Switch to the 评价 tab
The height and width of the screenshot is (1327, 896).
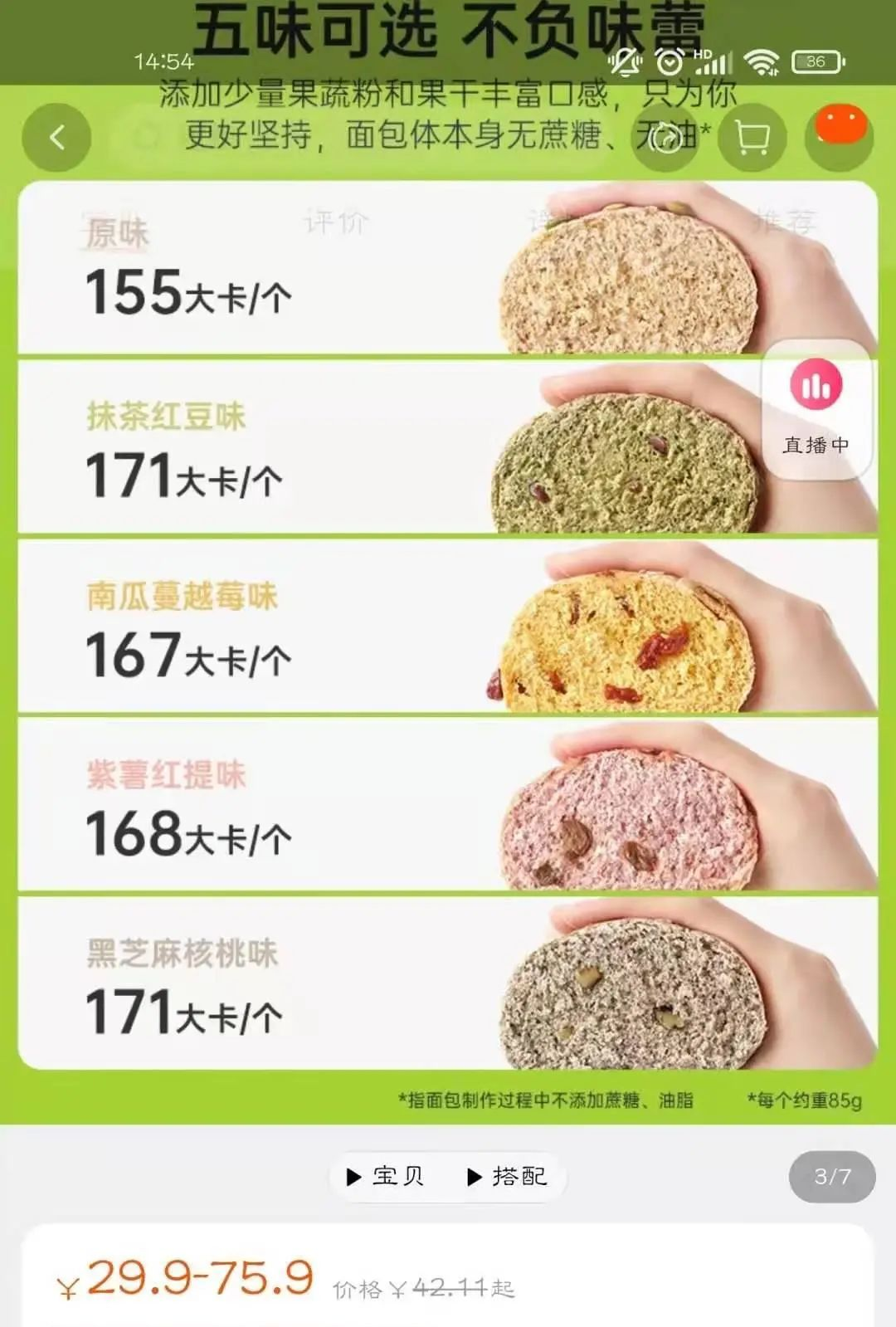coord(336,222)
